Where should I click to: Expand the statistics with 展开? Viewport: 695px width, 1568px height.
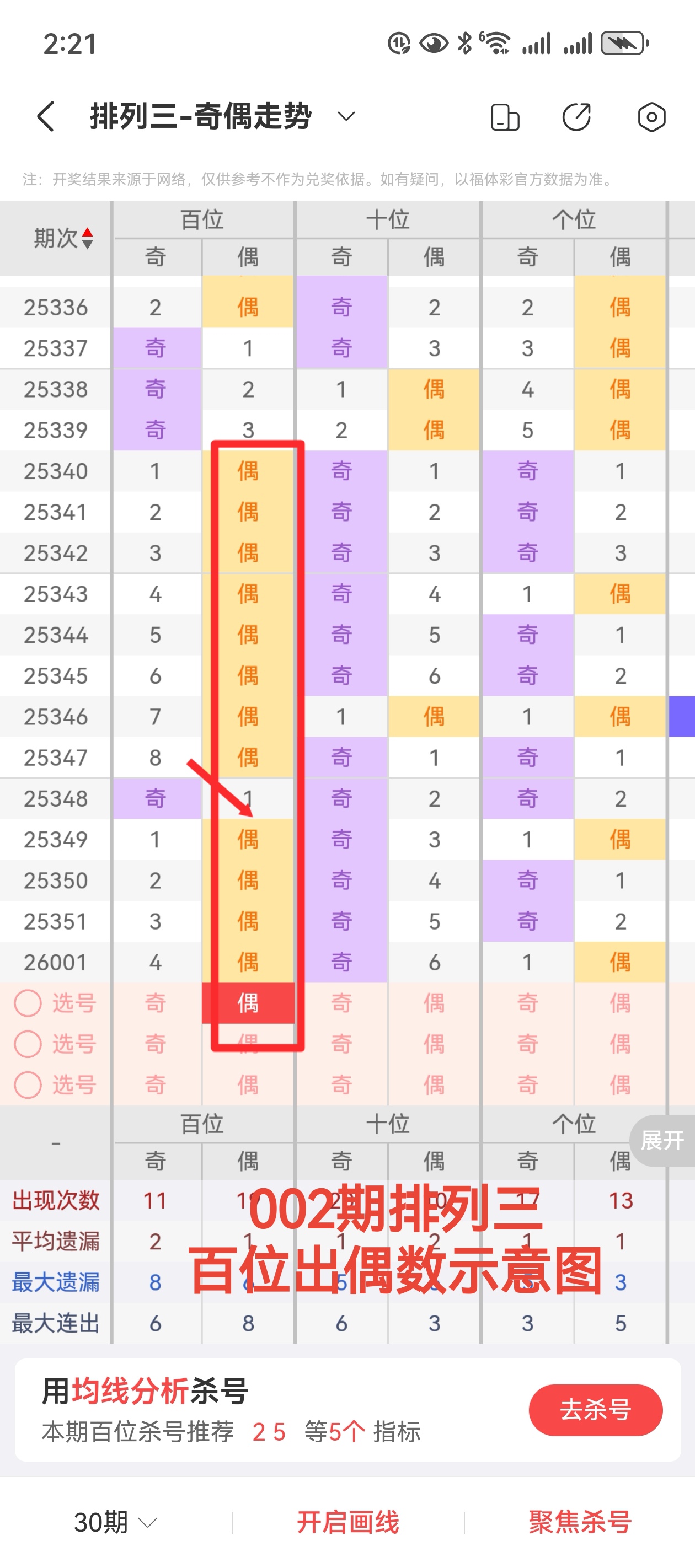(x=662, y=1140)
